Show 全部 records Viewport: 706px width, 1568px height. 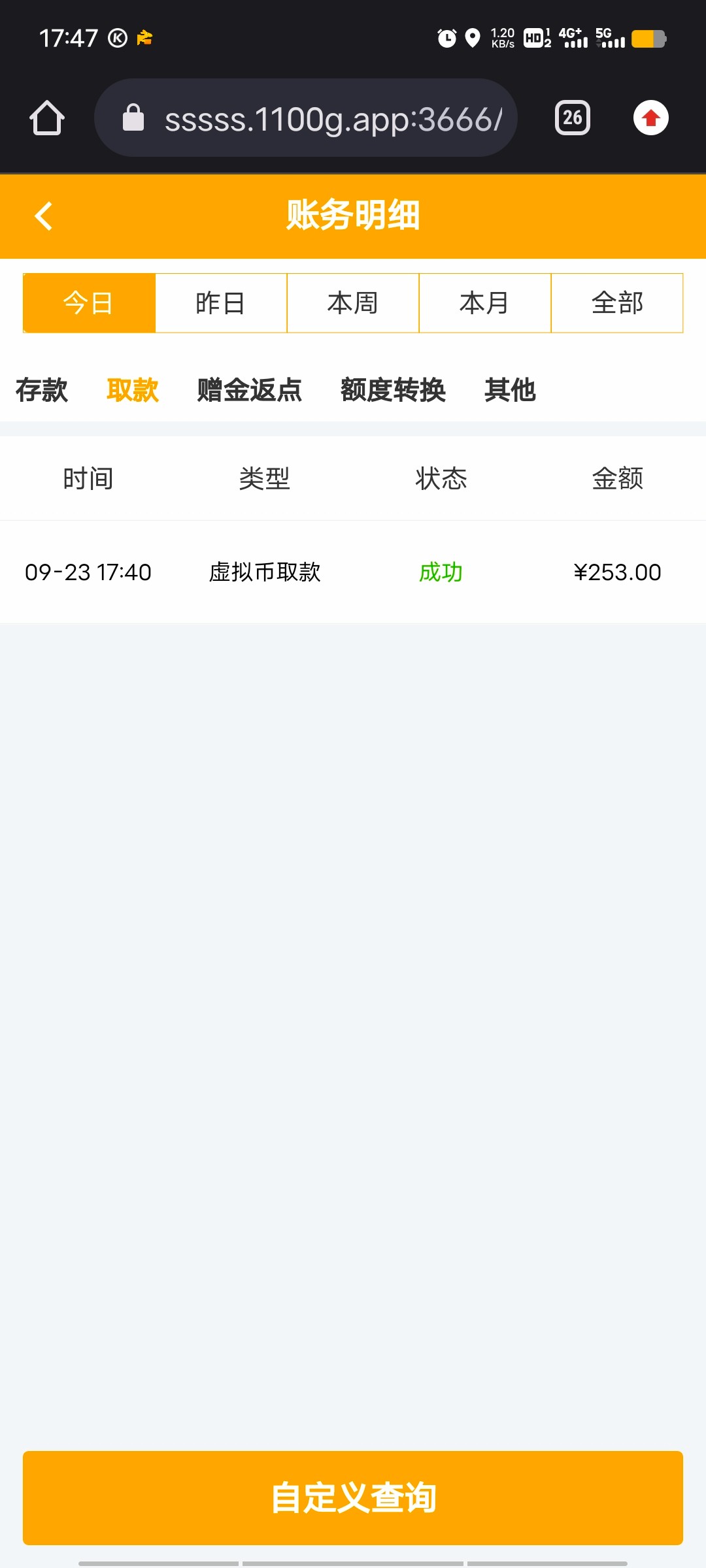[617, 303]
